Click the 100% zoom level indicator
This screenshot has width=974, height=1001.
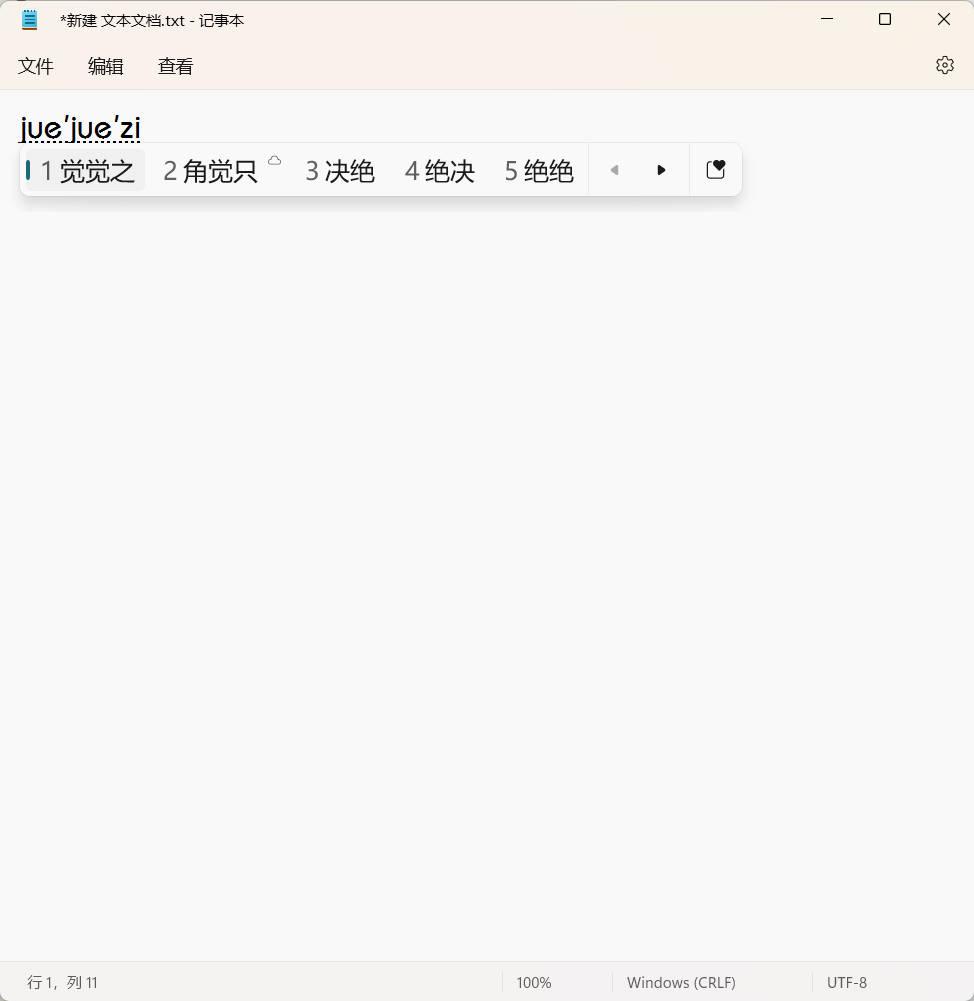tap(534, 982)
